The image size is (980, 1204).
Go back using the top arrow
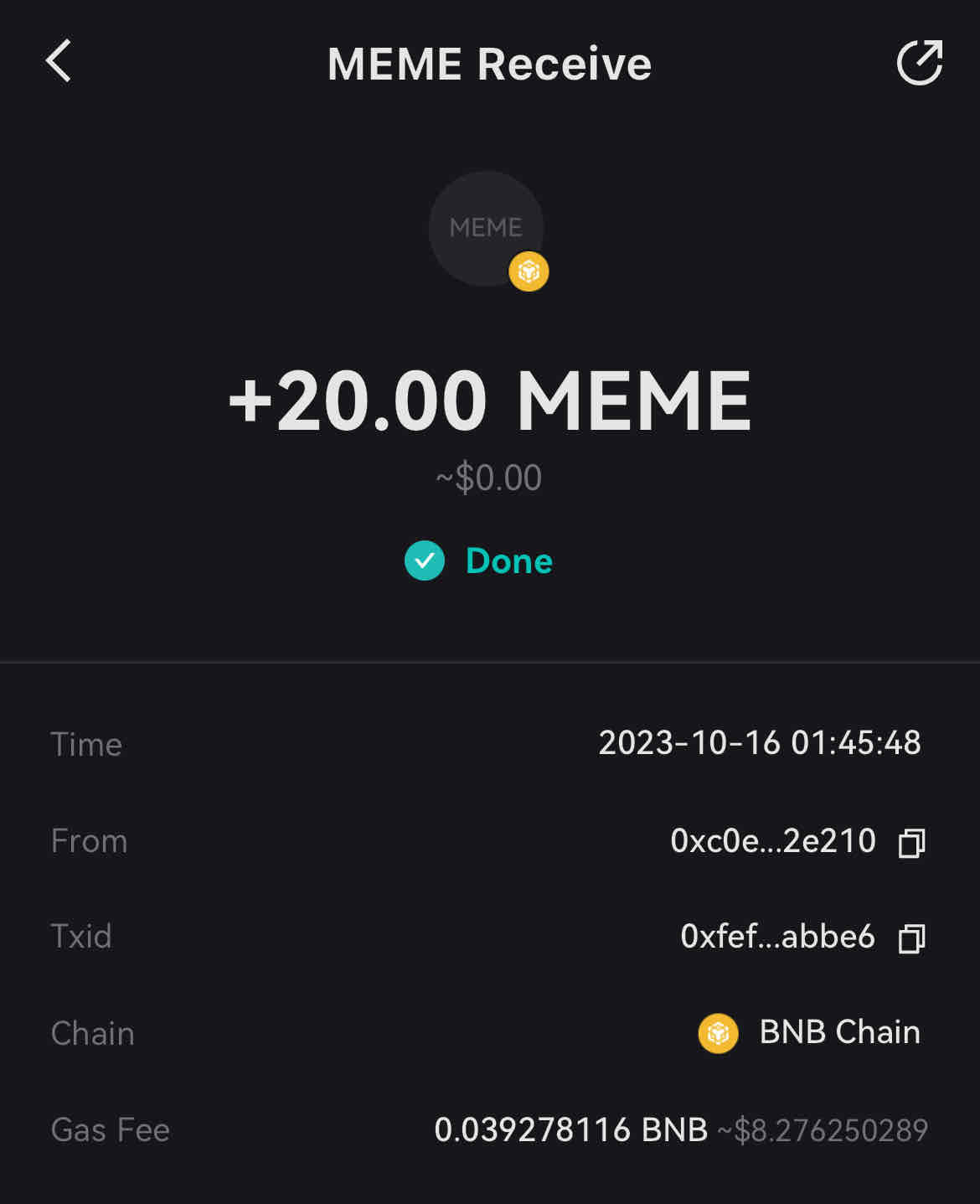point(59,62)
